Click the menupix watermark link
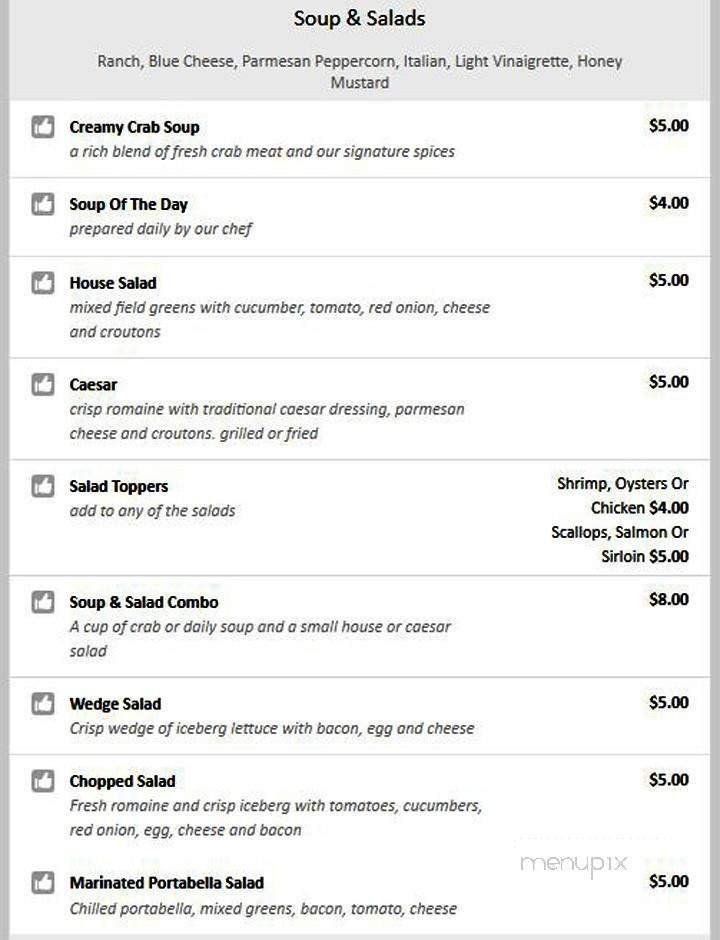Viewport: 720px width, 940px height. (573, 863)
